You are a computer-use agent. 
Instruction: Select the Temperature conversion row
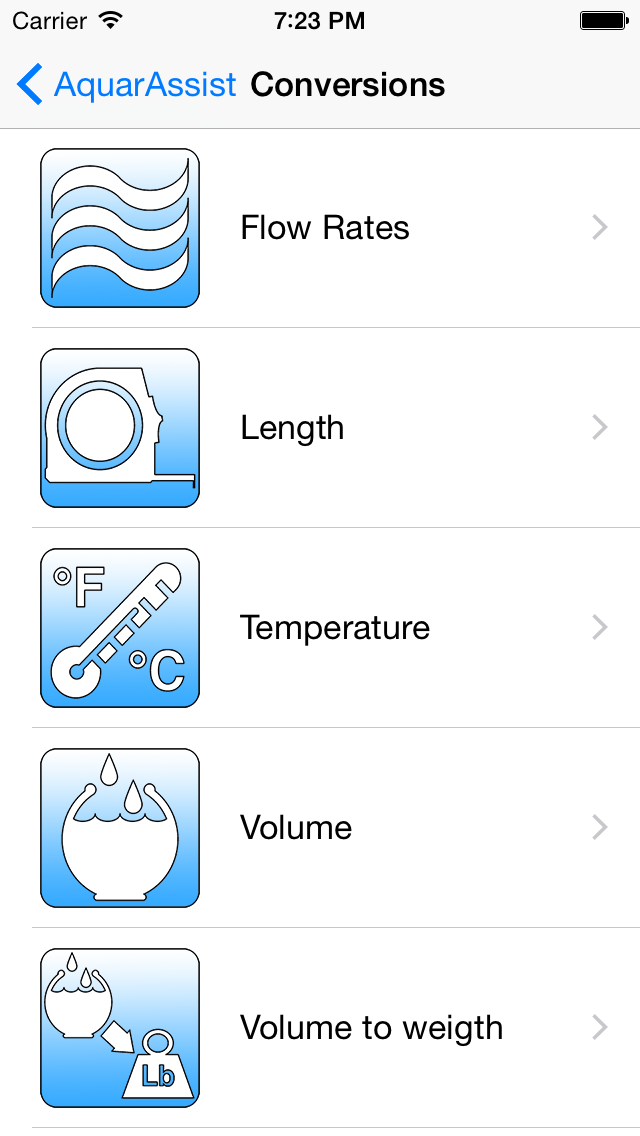coord(320,627)
